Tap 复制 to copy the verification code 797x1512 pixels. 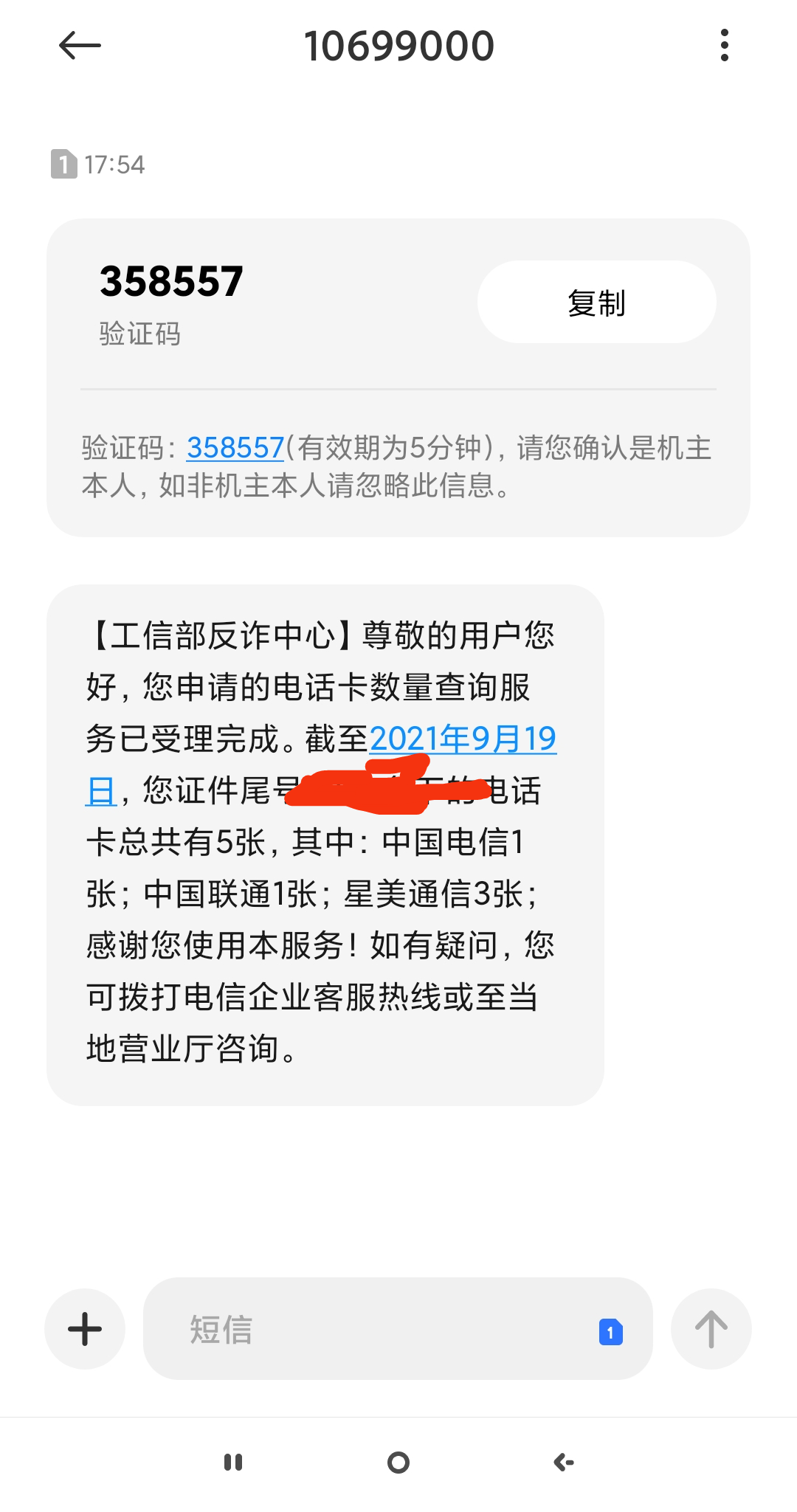pos(596,302)
